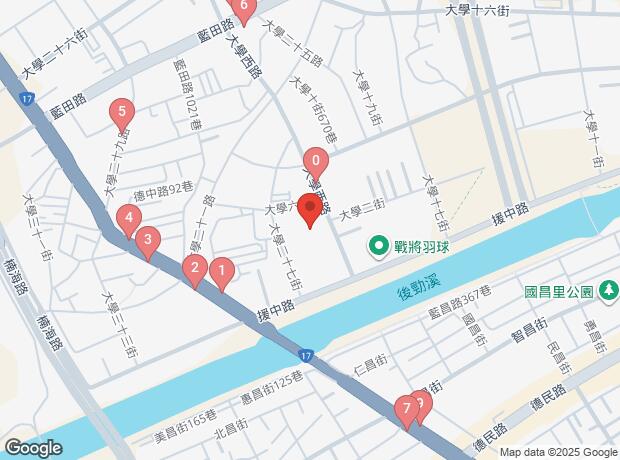This screenshot has height=460, width=620.
Task: Tap marker 6 near 藍田路
Action: 244,10
